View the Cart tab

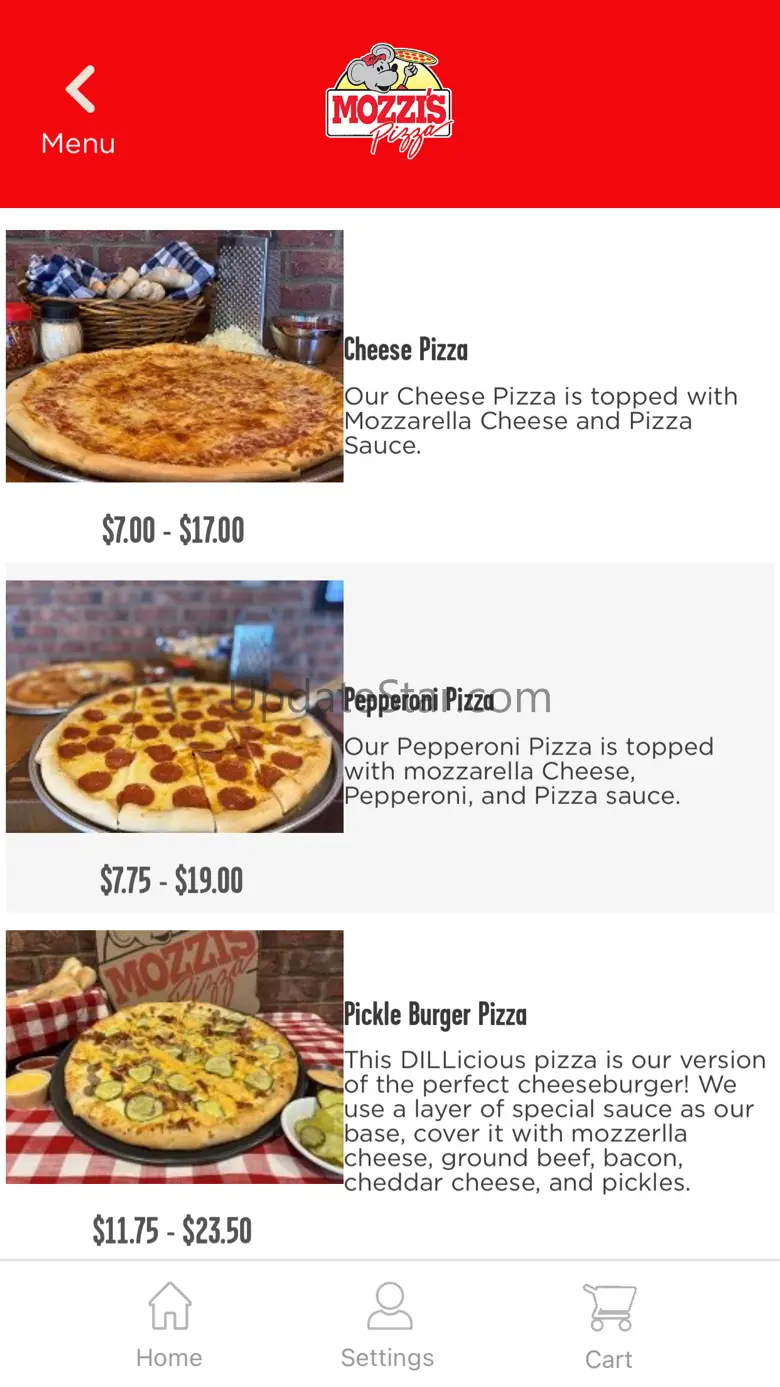pyautogui.click(x=609, y=1325)
